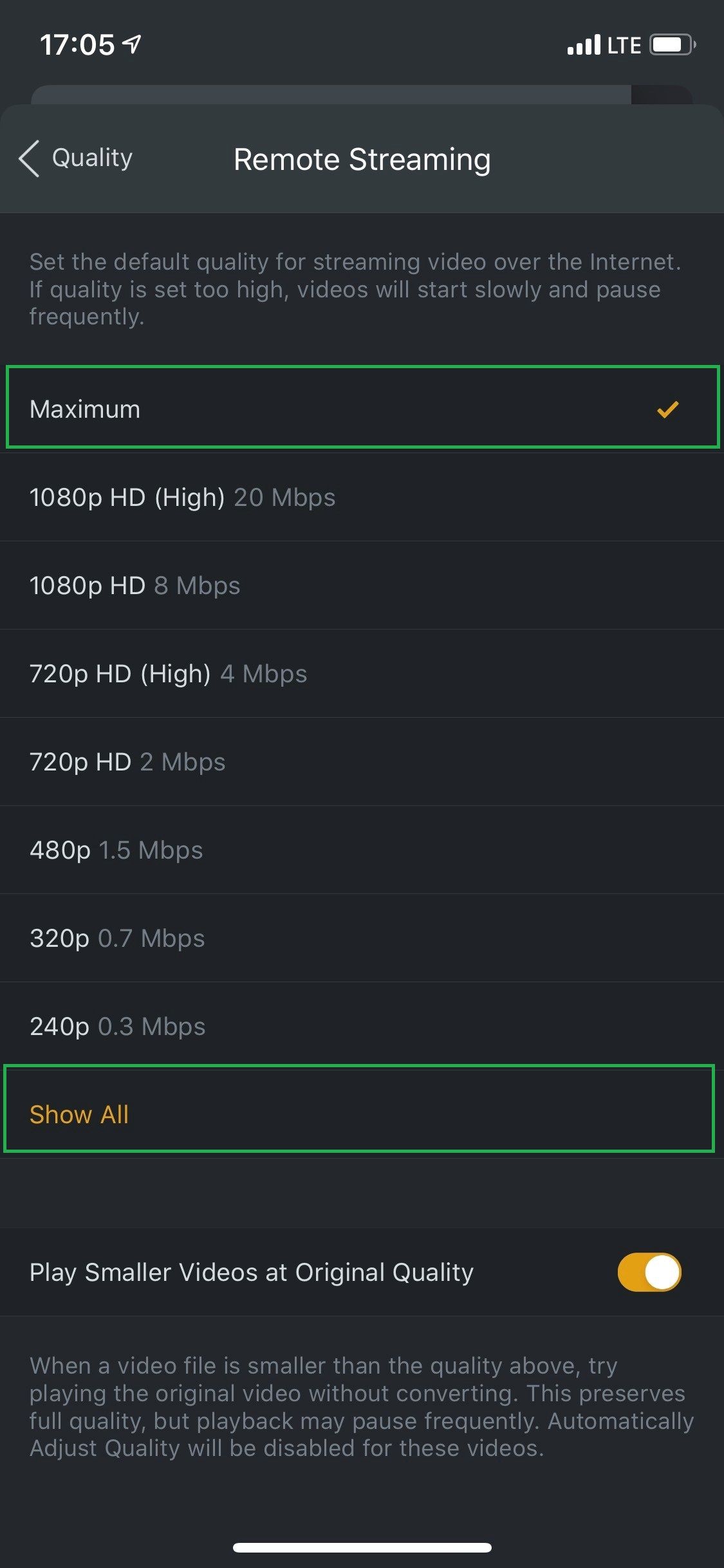
Task: Pick 240p 0.3 Mbps quality
Action: point(362,1026)
